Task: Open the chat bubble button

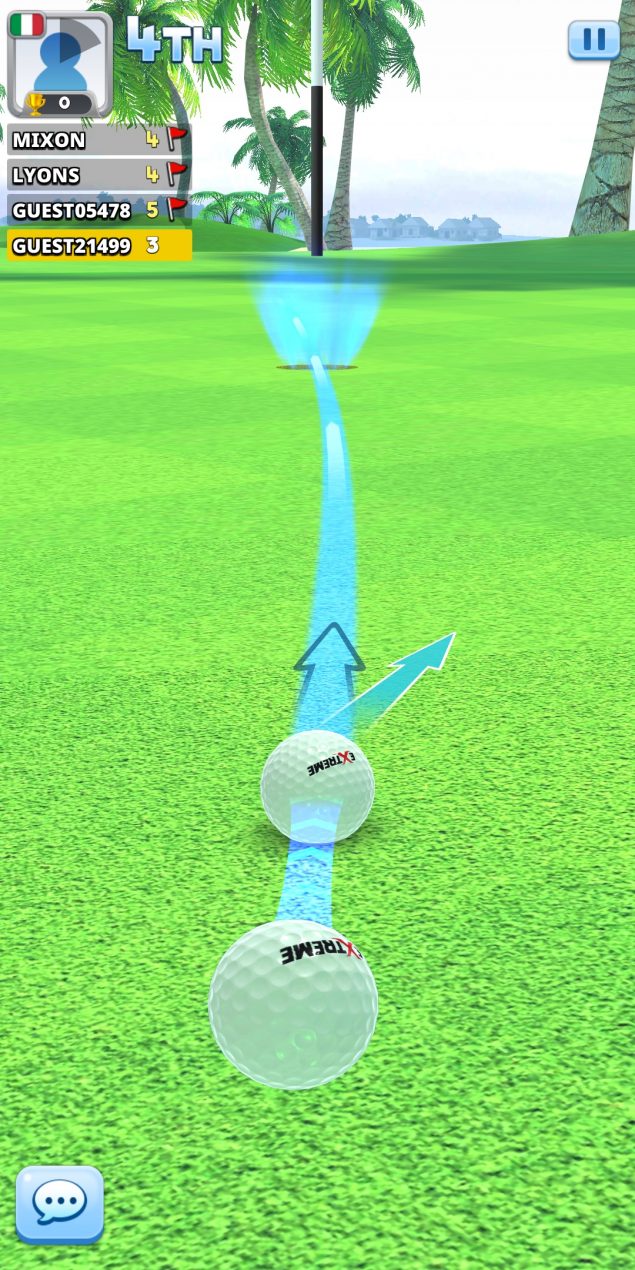Action: 60,1204
